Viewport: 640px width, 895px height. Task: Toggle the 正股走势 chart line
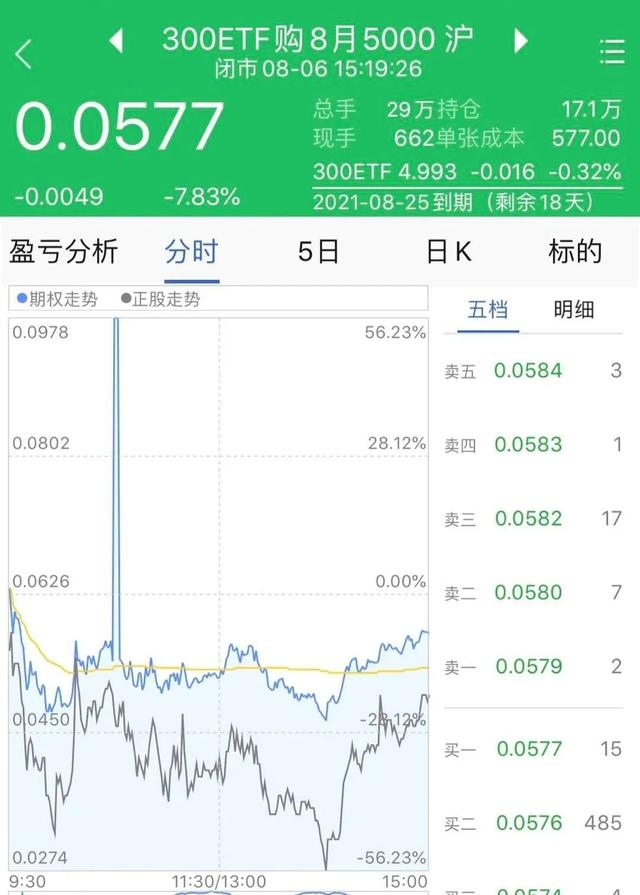click(160, 298)
